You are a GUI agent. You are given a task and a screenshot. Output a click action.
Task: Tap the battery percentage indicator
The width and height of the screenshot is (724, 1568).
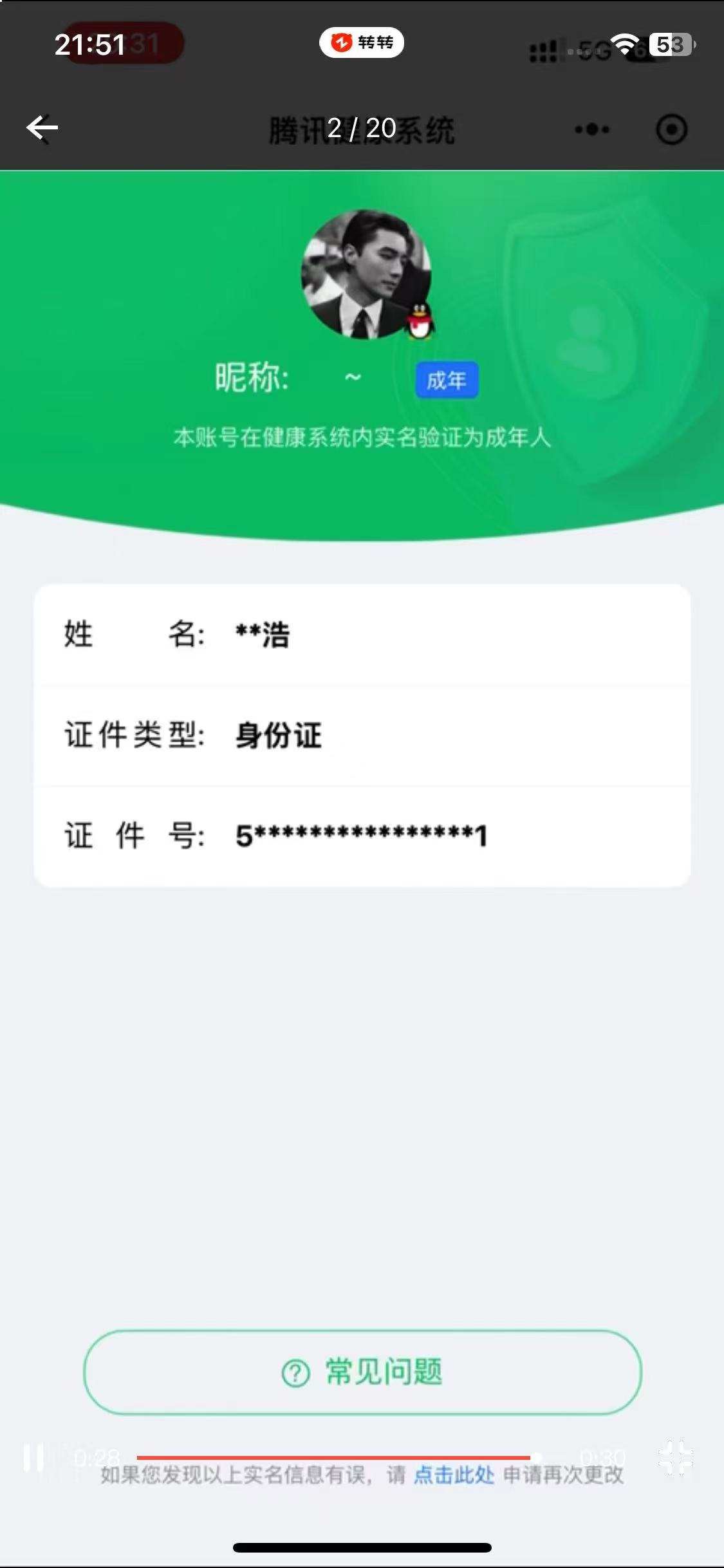pos(669,45)
